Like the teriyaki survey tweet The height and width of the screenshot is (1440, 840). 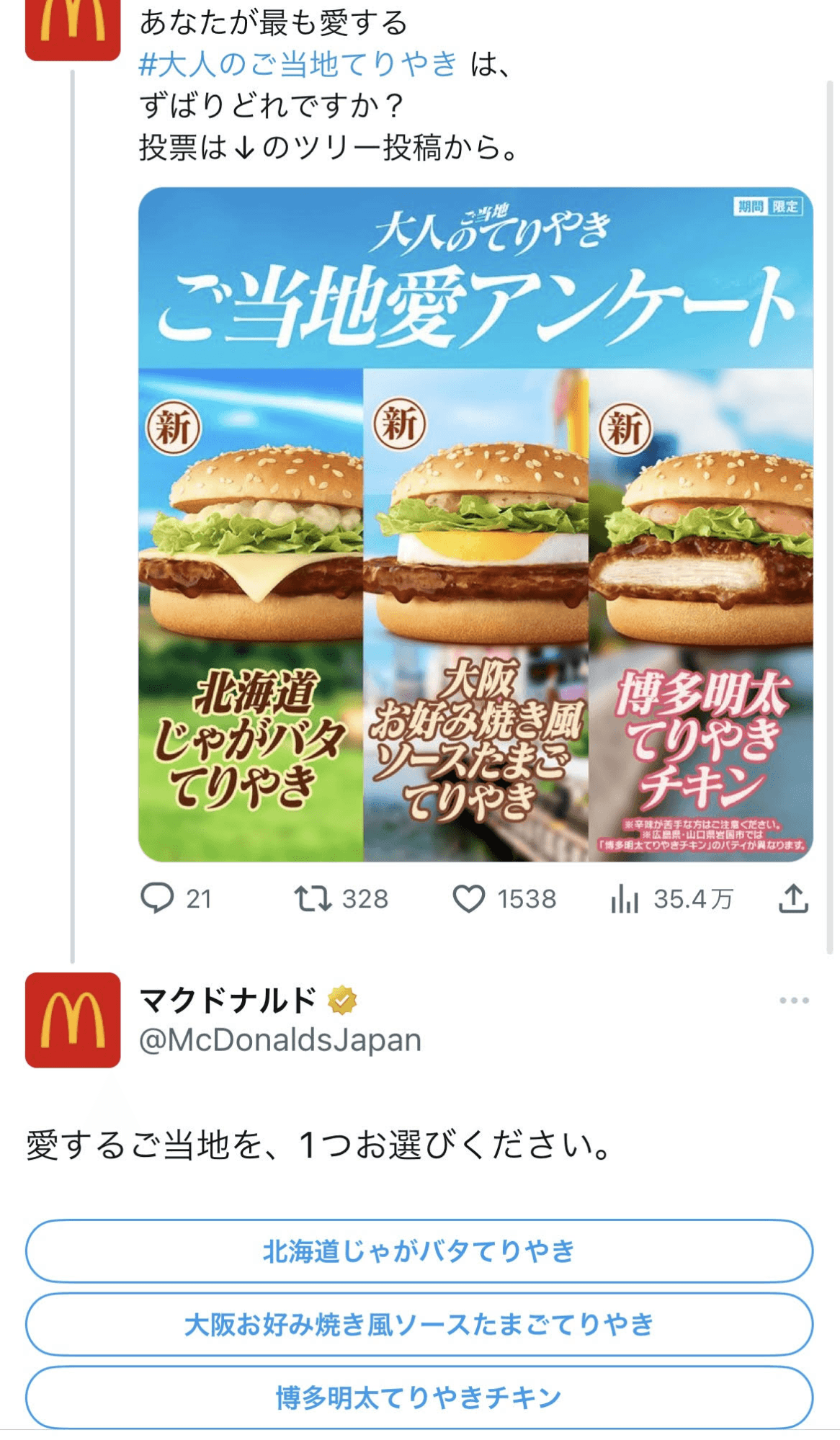click(x=468, y=898)
